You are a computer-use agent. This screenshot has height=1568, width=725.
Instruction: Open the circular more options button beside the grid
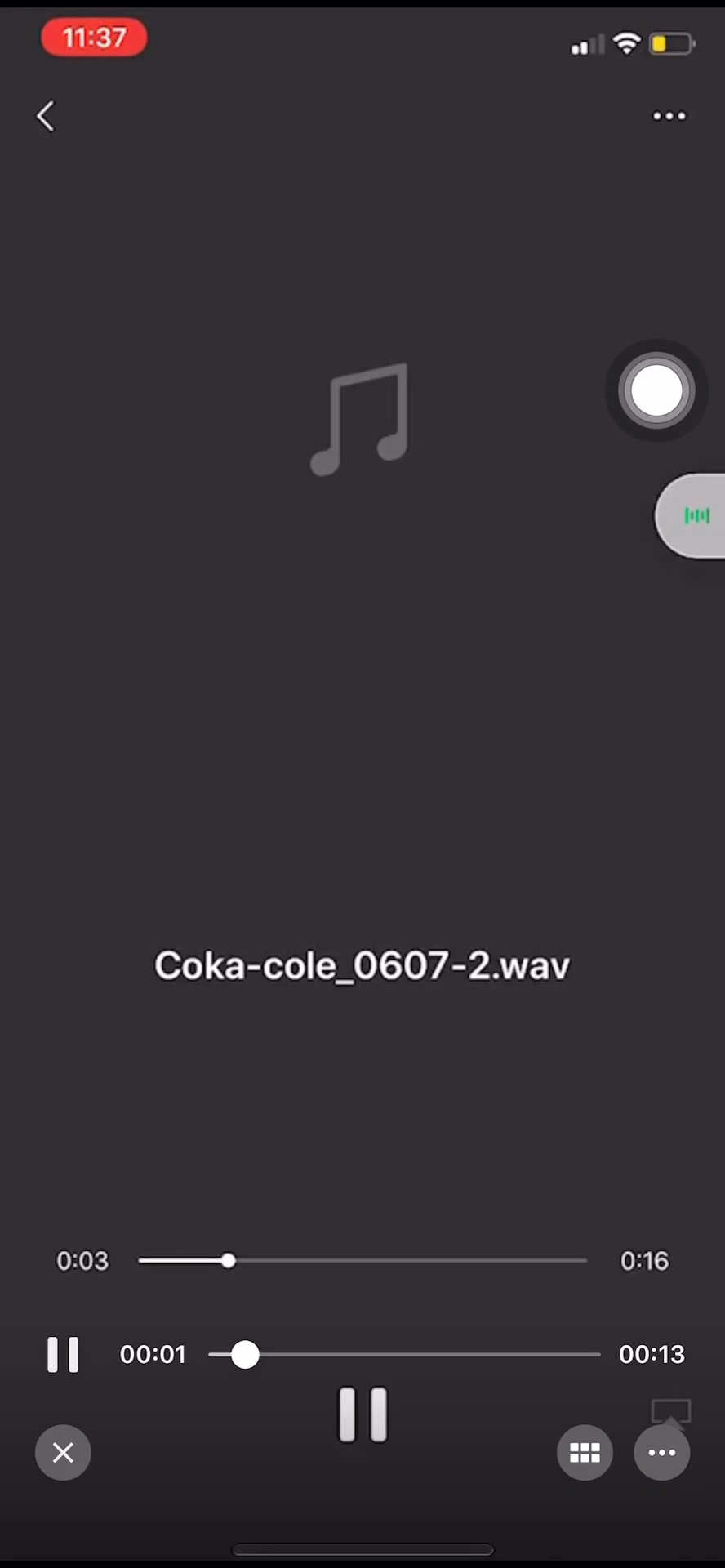tap(661, 1452)
